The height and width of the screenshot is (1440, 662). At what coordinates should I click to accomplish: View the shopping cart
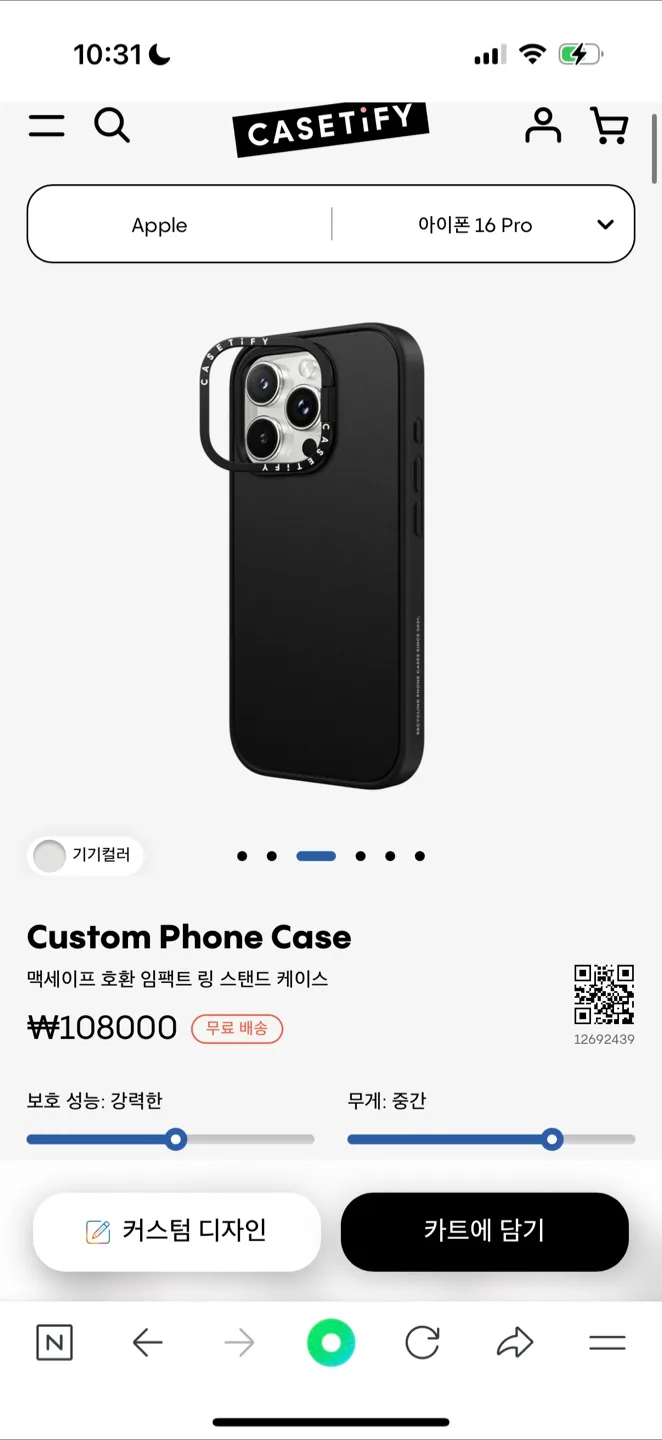[x=609, y=126]
